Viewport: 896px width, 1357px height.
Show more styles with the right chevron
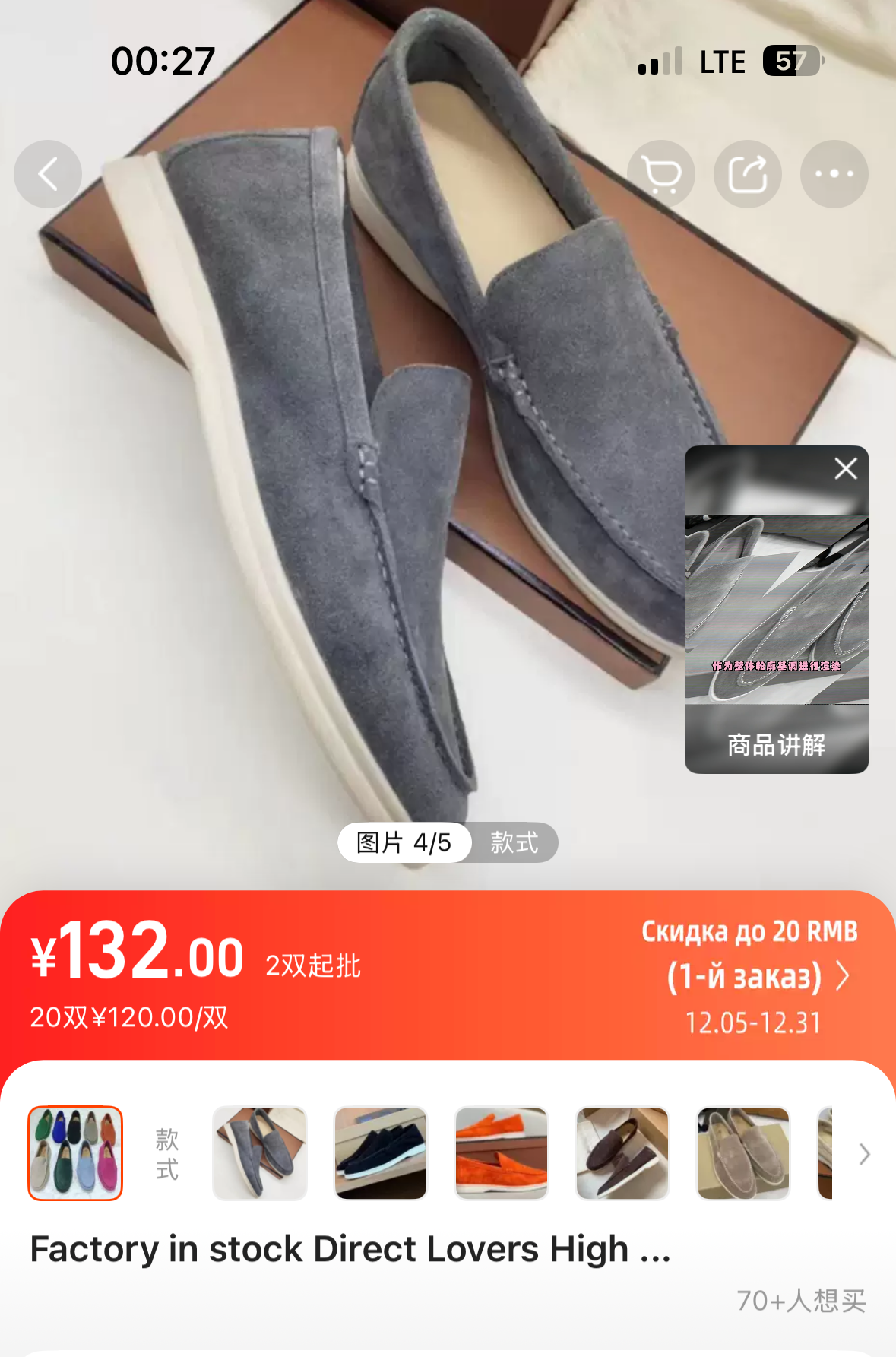pos(864,1154)
